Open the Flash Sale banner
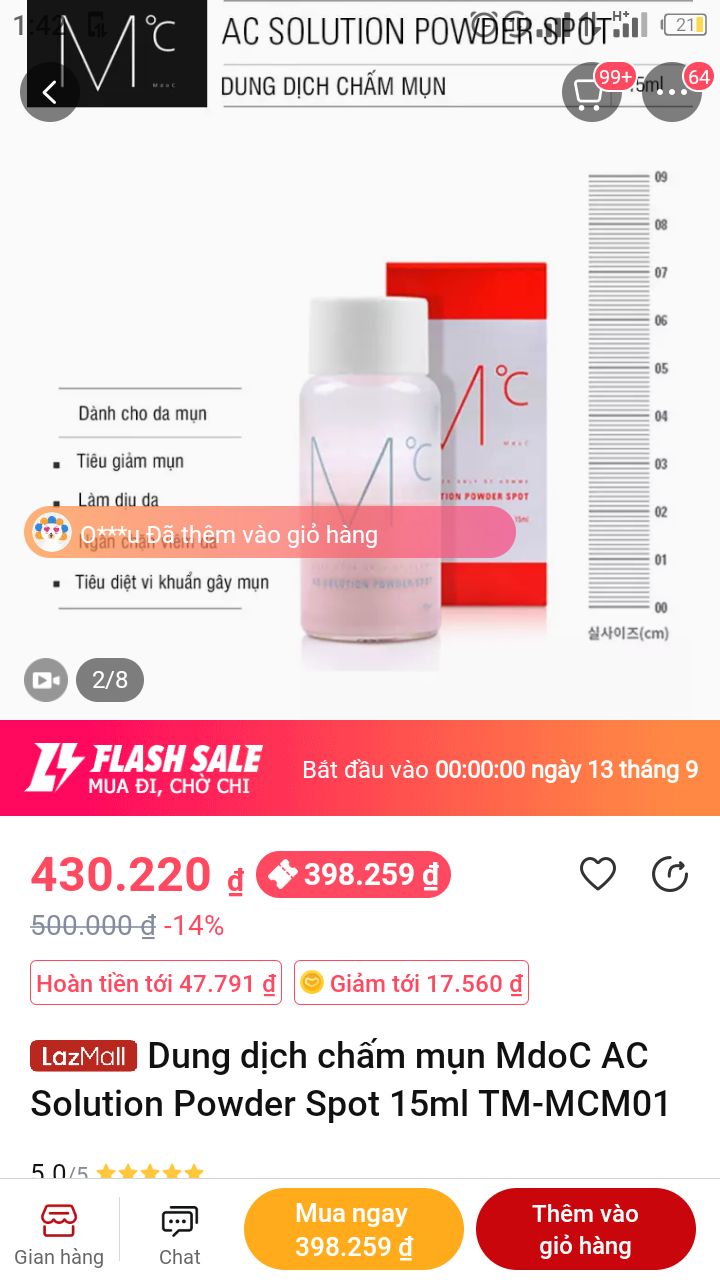720x1280 pixels. [x=360, y=768]
